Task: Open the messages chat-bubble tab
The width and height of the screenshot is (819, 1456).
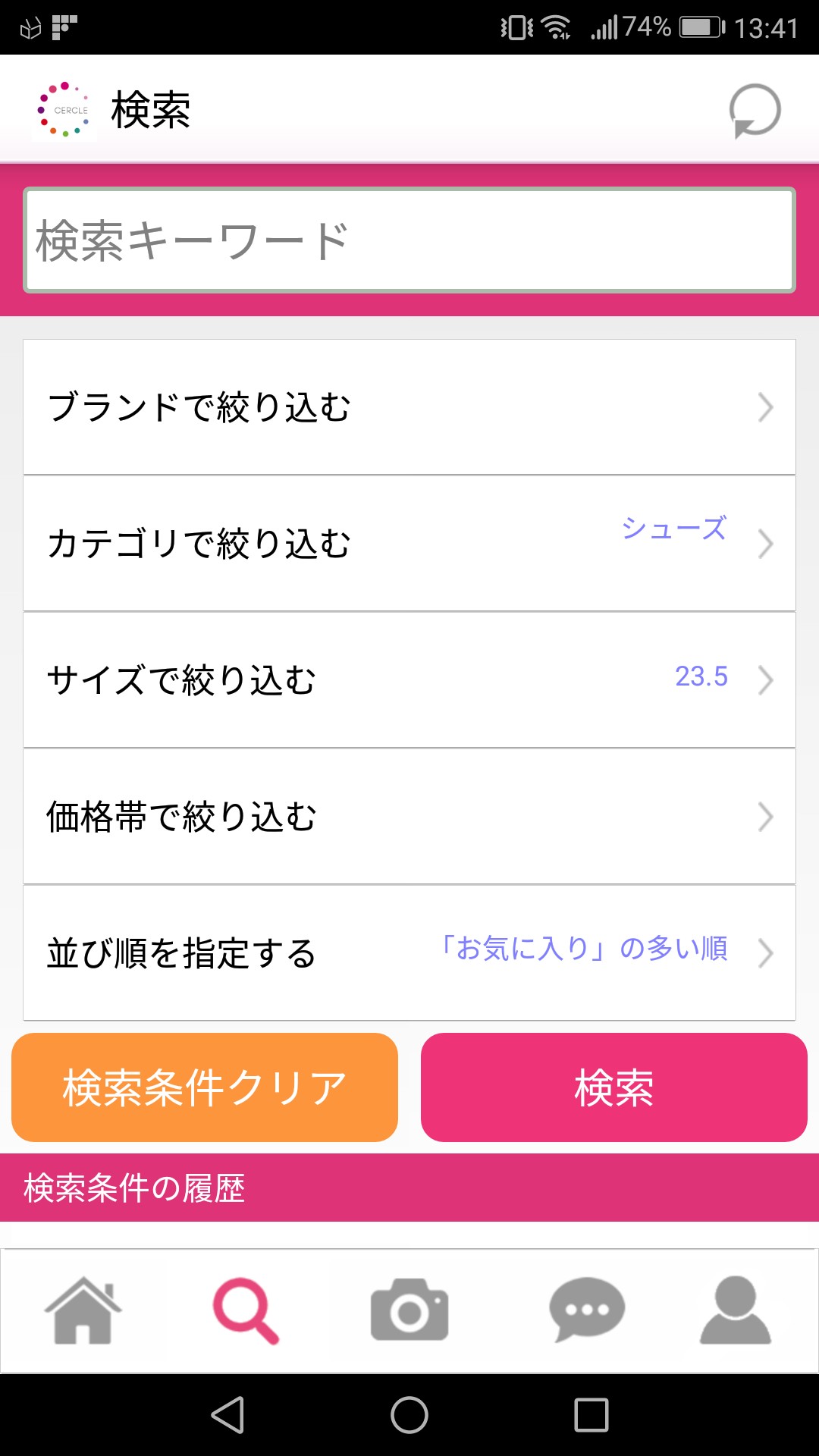Action: tap(586, 1310)
